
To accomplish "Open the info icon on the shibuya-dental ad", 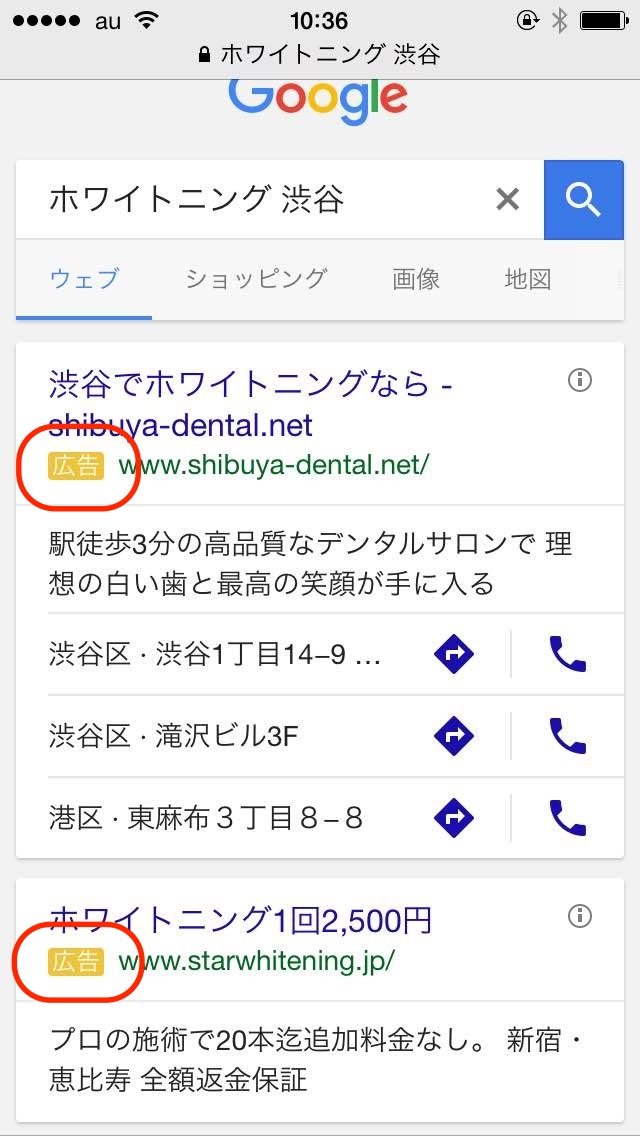I will pyautogui.click(x=580, y=380).
